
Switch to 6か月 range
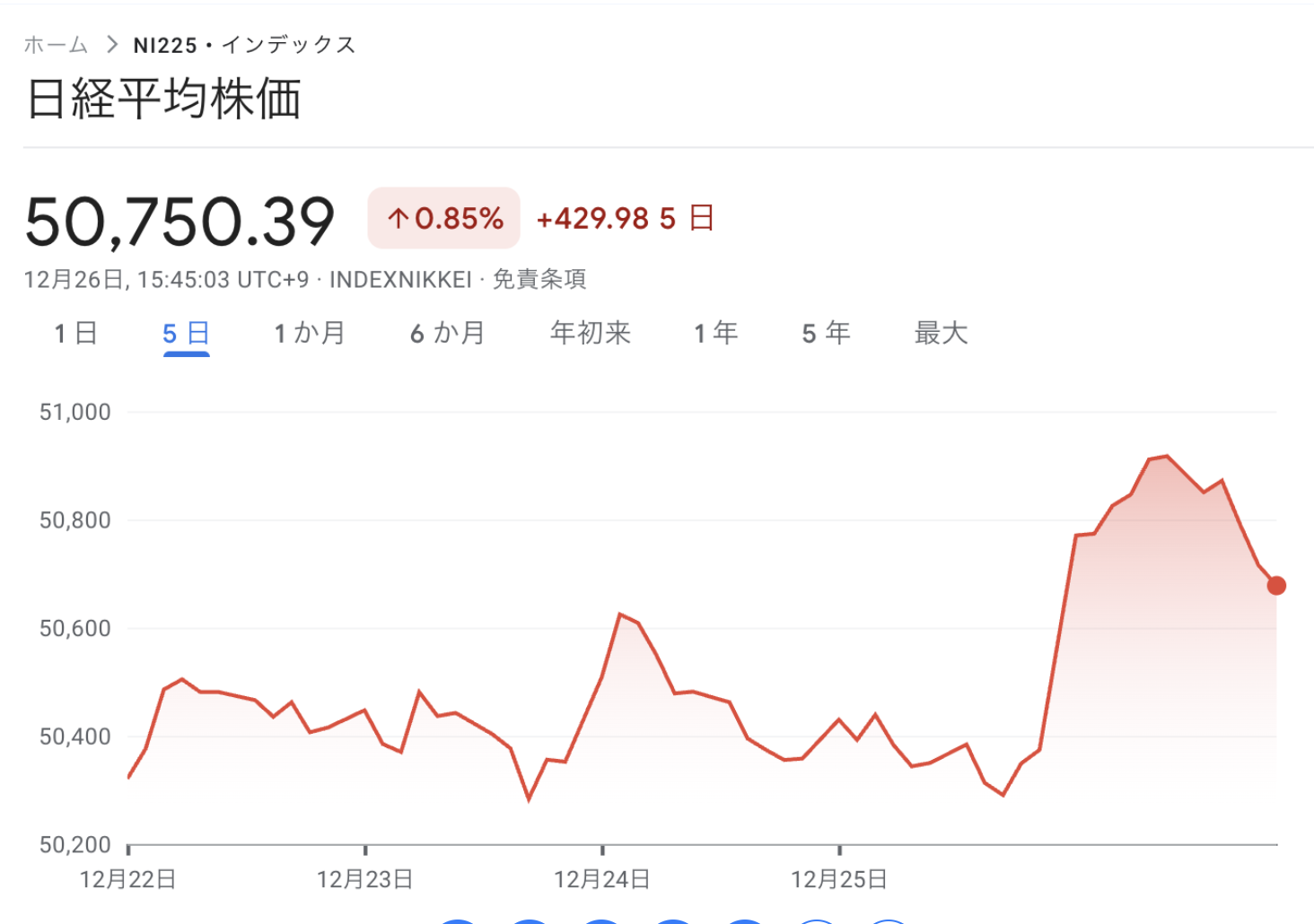point(448,334)
